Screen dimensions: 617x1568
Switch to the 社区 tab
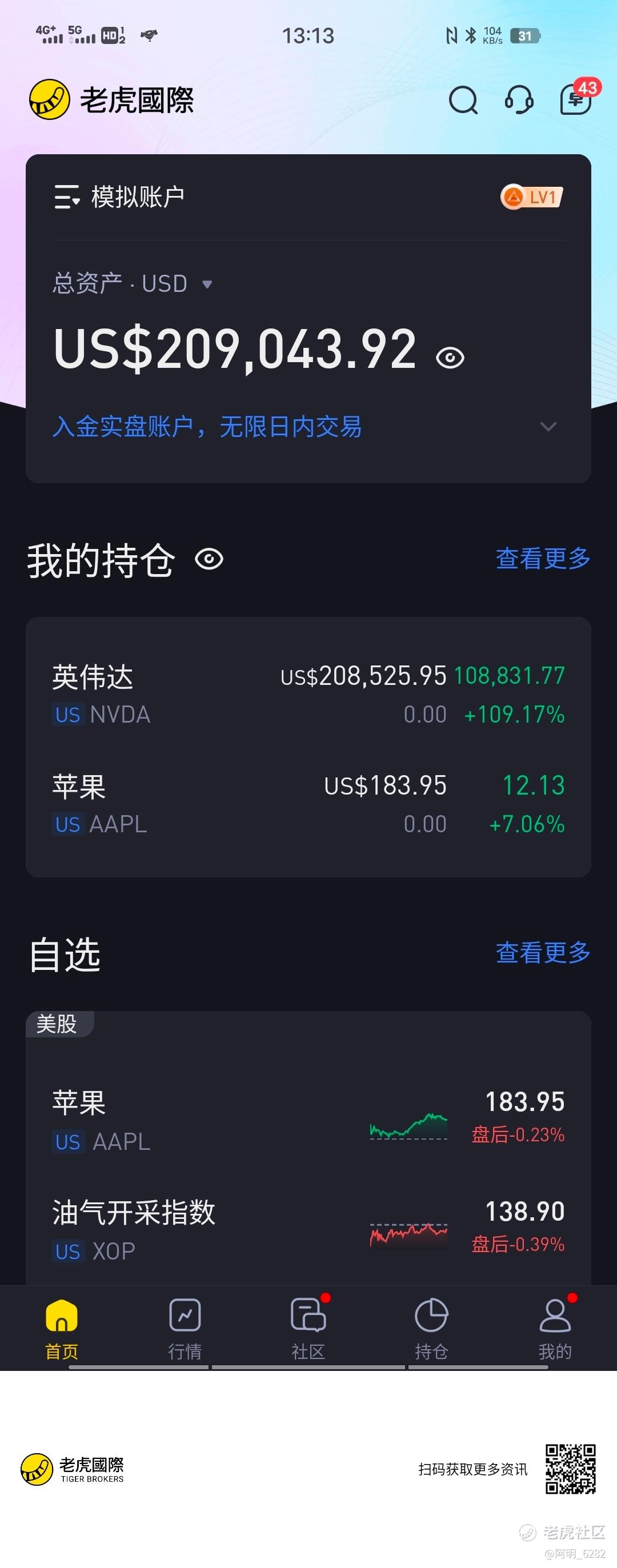pos(308,1328)
